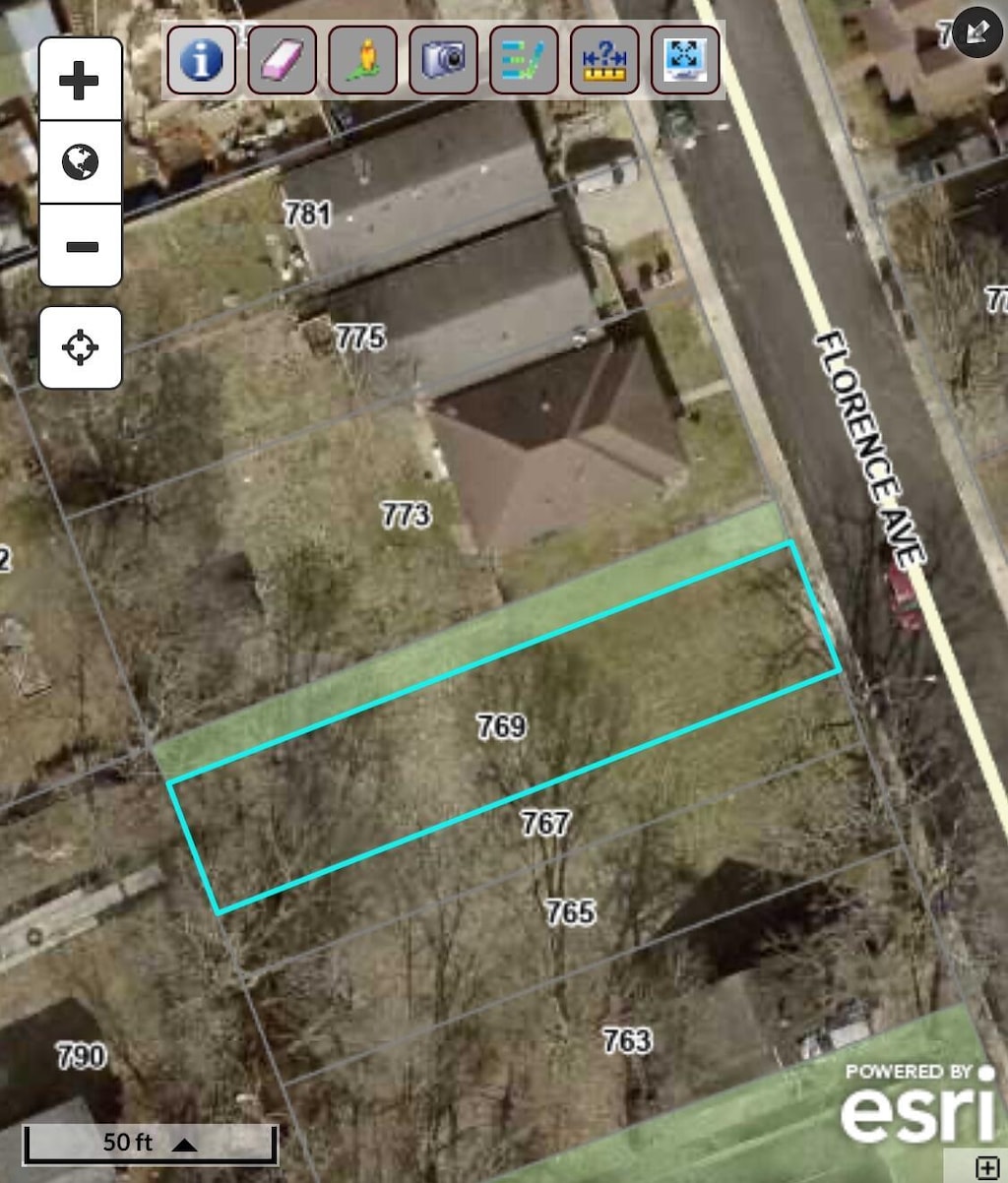The image size is (1008, 1183).
Task: Tap the collapse arrow icon at top right
Action: pos(976,31)
